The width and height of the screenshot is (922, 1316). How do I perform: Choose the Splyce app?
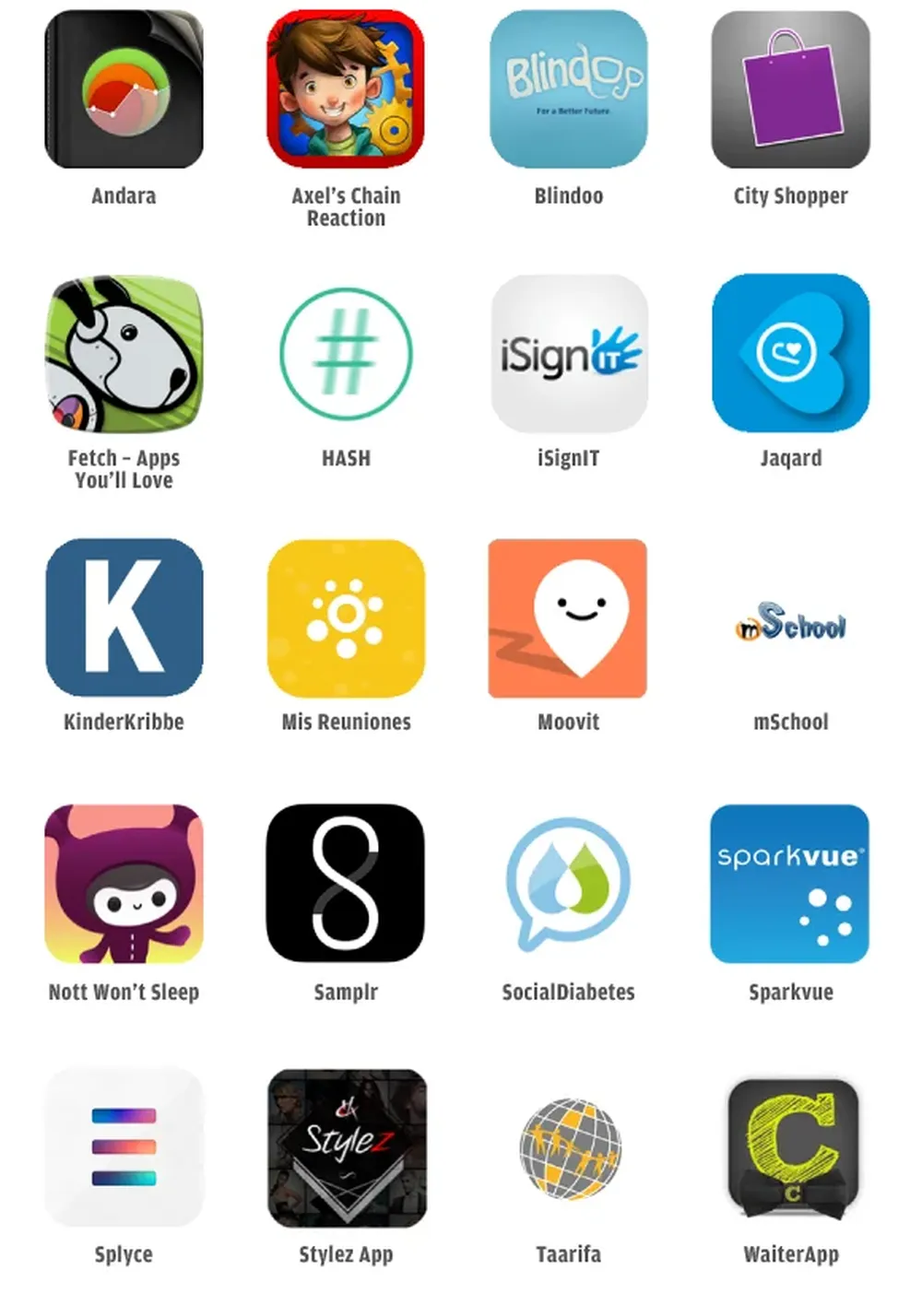(124, 1147)
